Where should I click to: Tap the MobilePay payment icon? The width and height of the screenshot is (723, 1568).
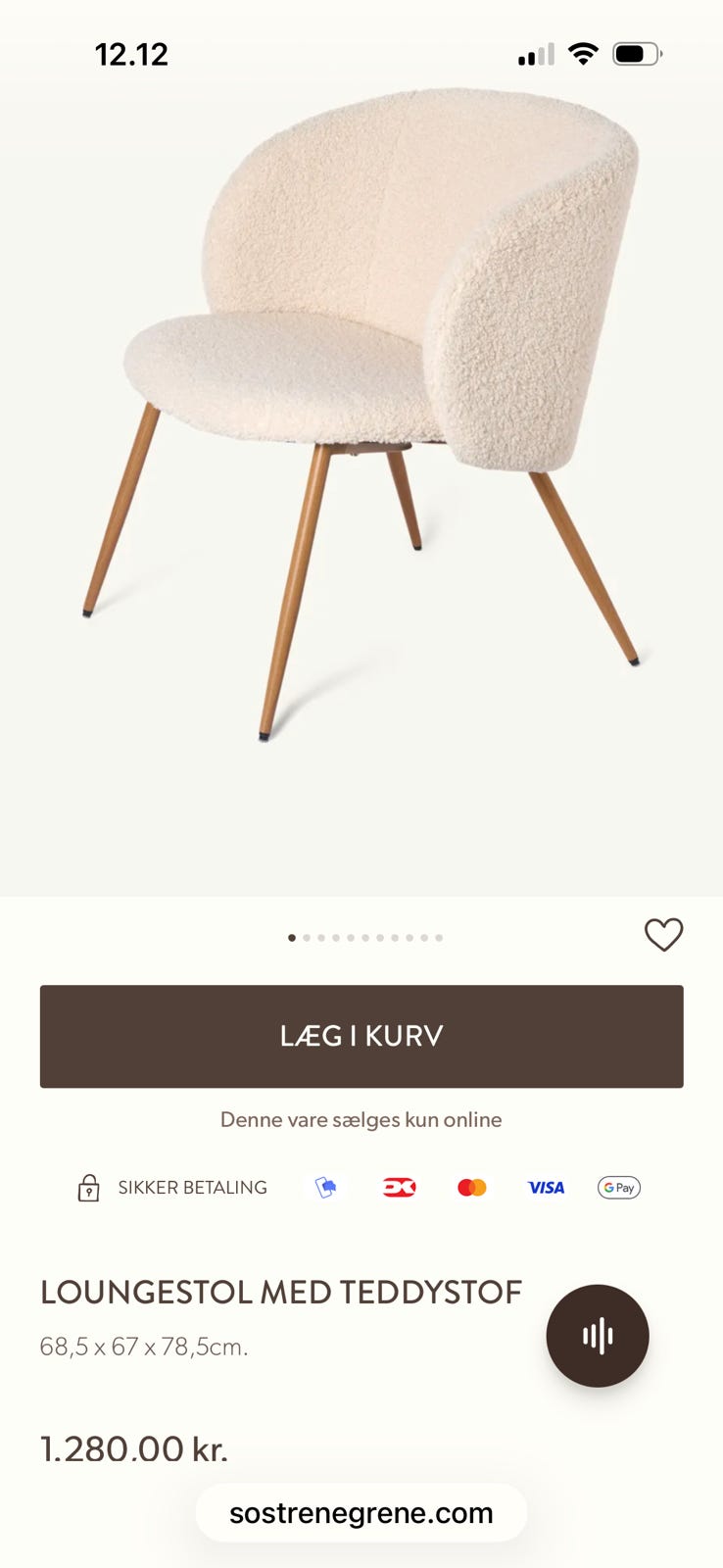pos(327,1187)
